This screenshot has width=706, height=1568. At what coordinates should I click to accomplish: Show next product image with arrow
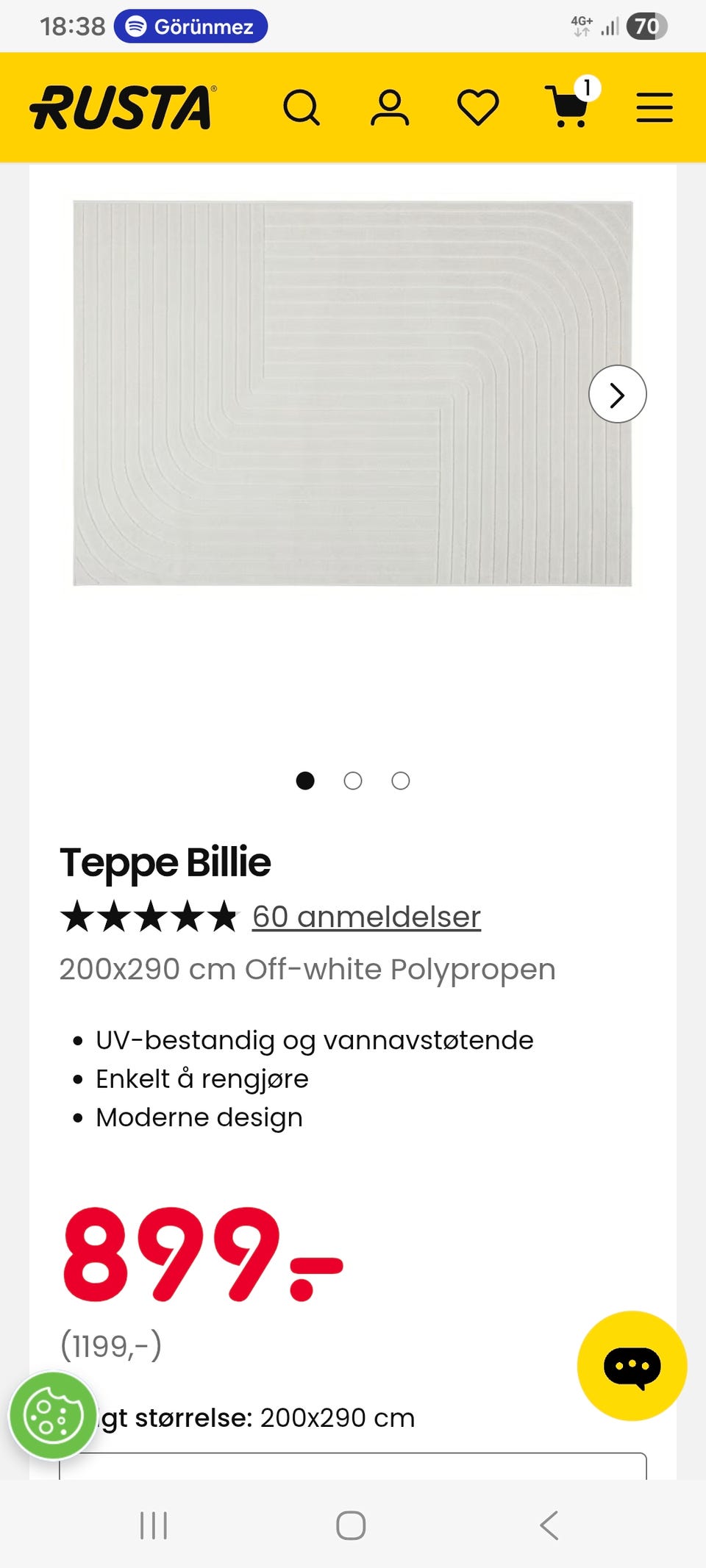617,395
